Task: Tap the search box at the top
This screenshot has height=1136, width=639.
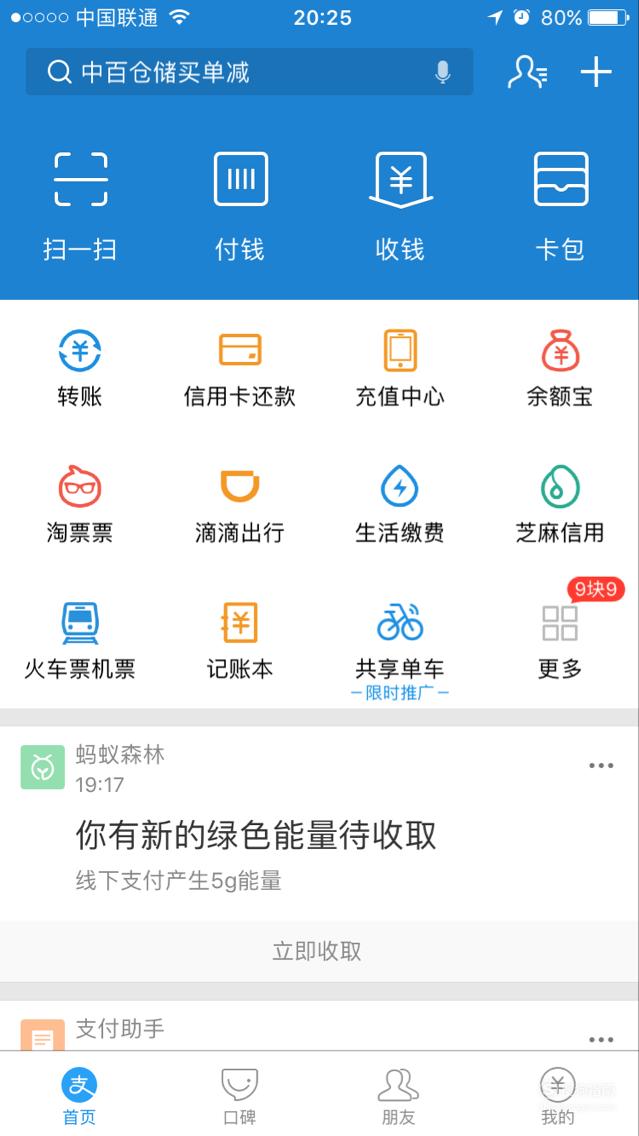Action: click(x=249, y=72)
